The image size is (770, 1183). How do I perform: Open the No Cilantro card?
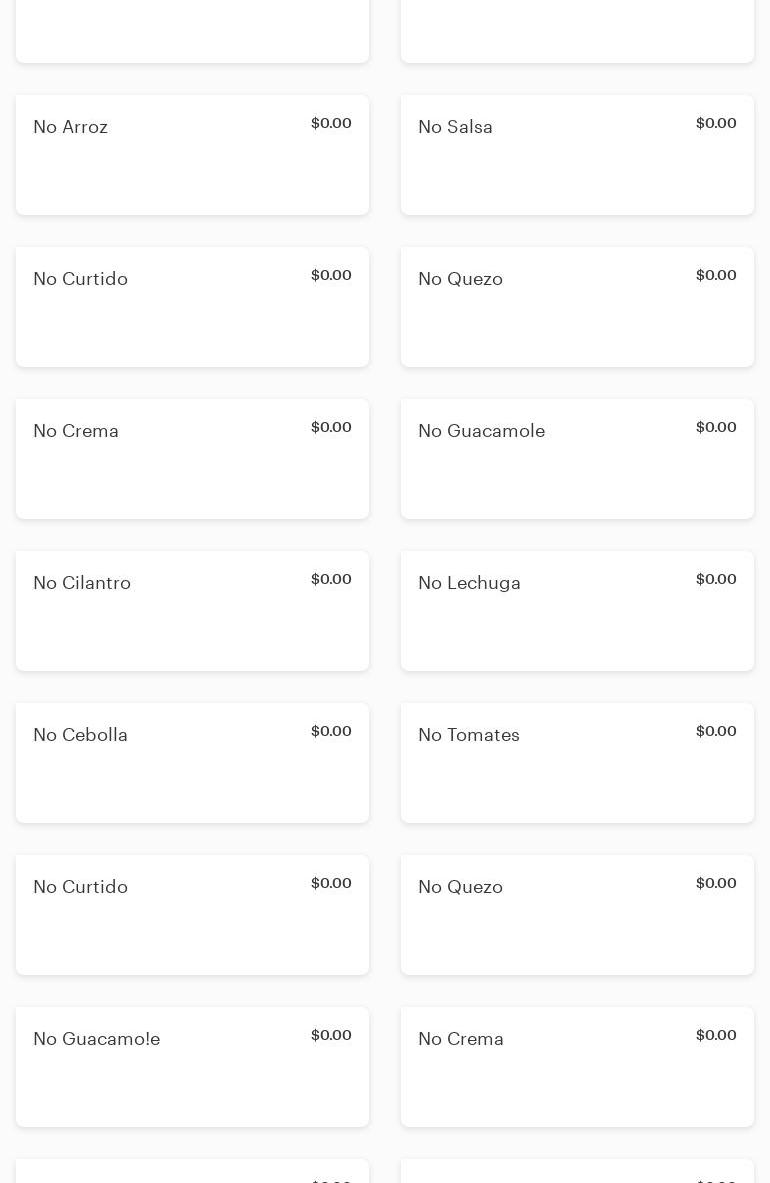tap(192, 611)
